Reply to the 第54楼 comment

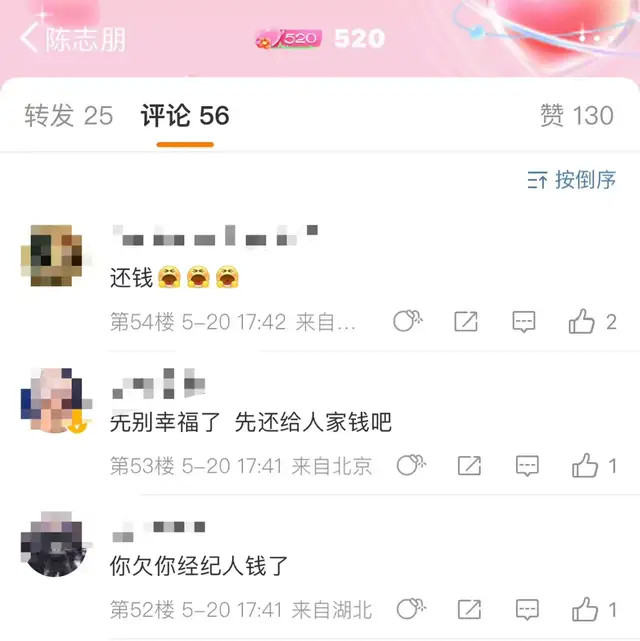click(524, 322)
